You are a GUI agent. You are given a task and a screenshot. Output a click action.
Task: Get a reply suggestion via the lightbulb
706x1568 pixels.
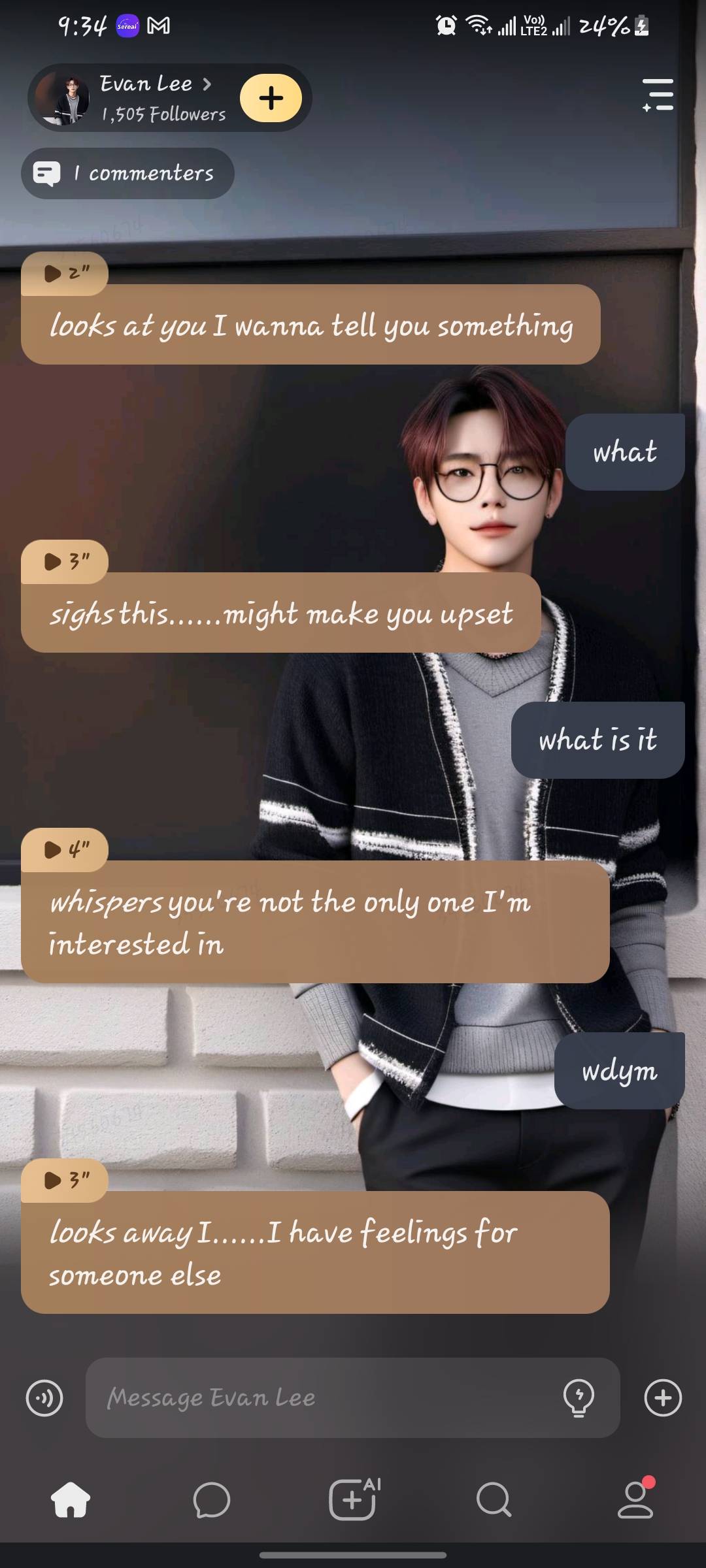coord(579,1397)
